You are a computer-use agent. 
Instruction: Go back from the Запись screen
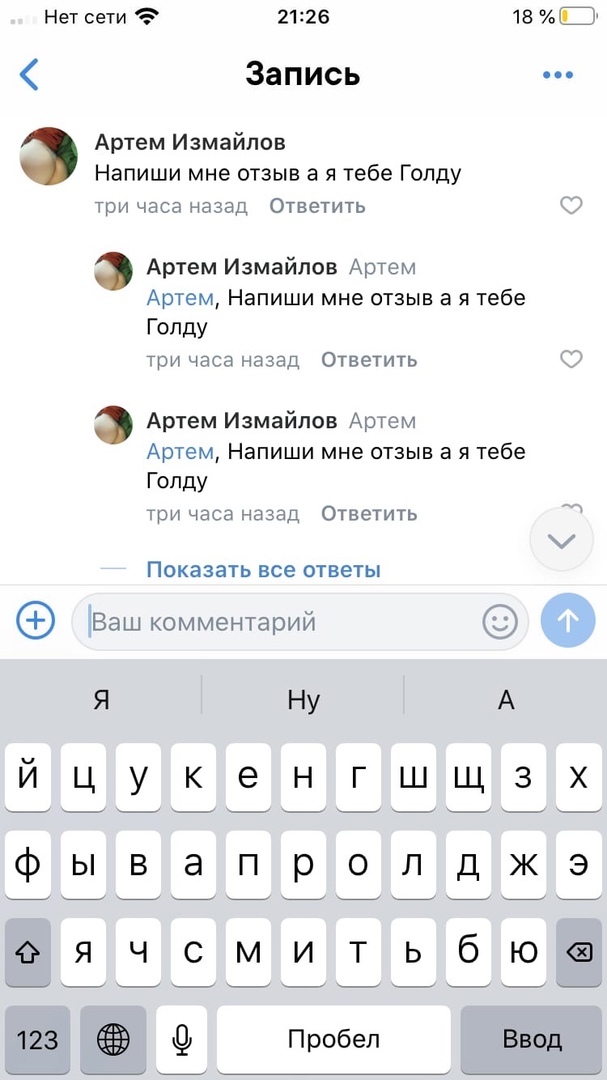[x=30, y=75]
